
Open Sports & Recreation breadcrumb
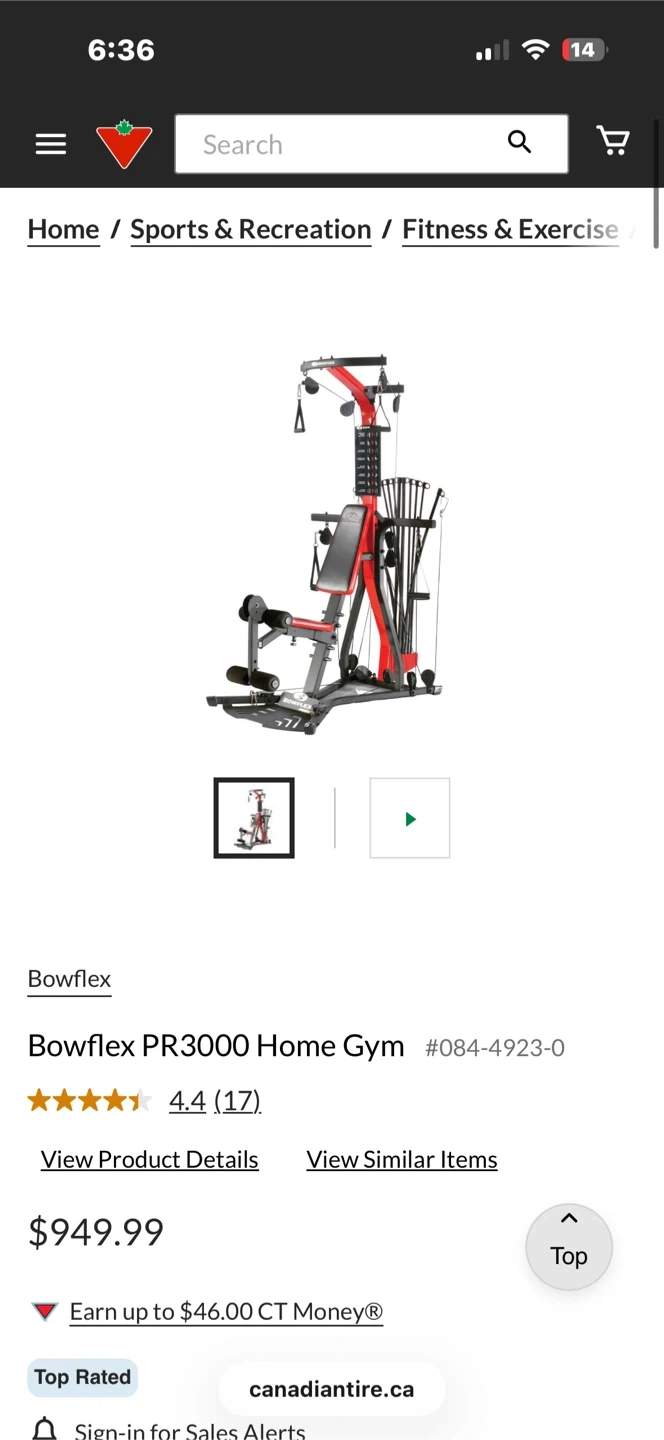[251, 229]
